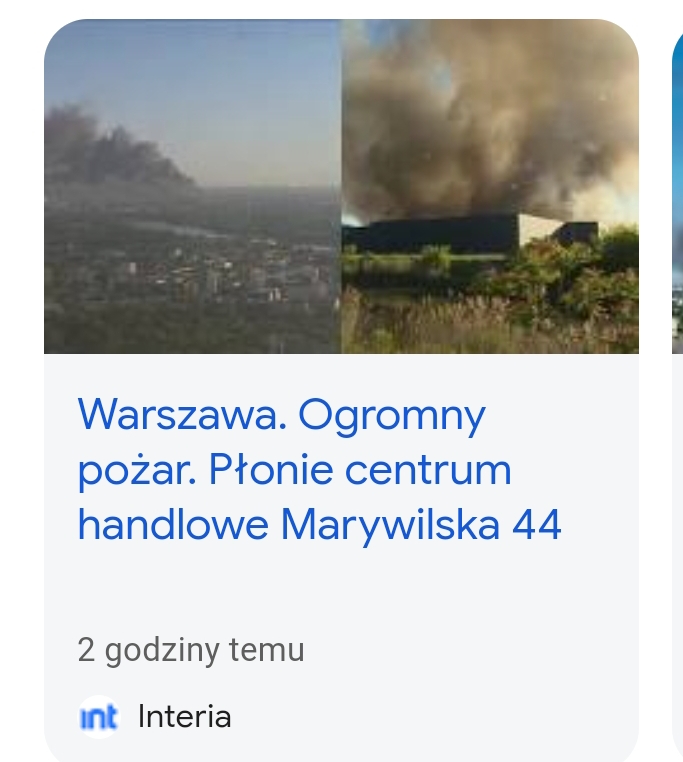Open the Interia article about the Marywilska 44 fire

pos(319,469)
